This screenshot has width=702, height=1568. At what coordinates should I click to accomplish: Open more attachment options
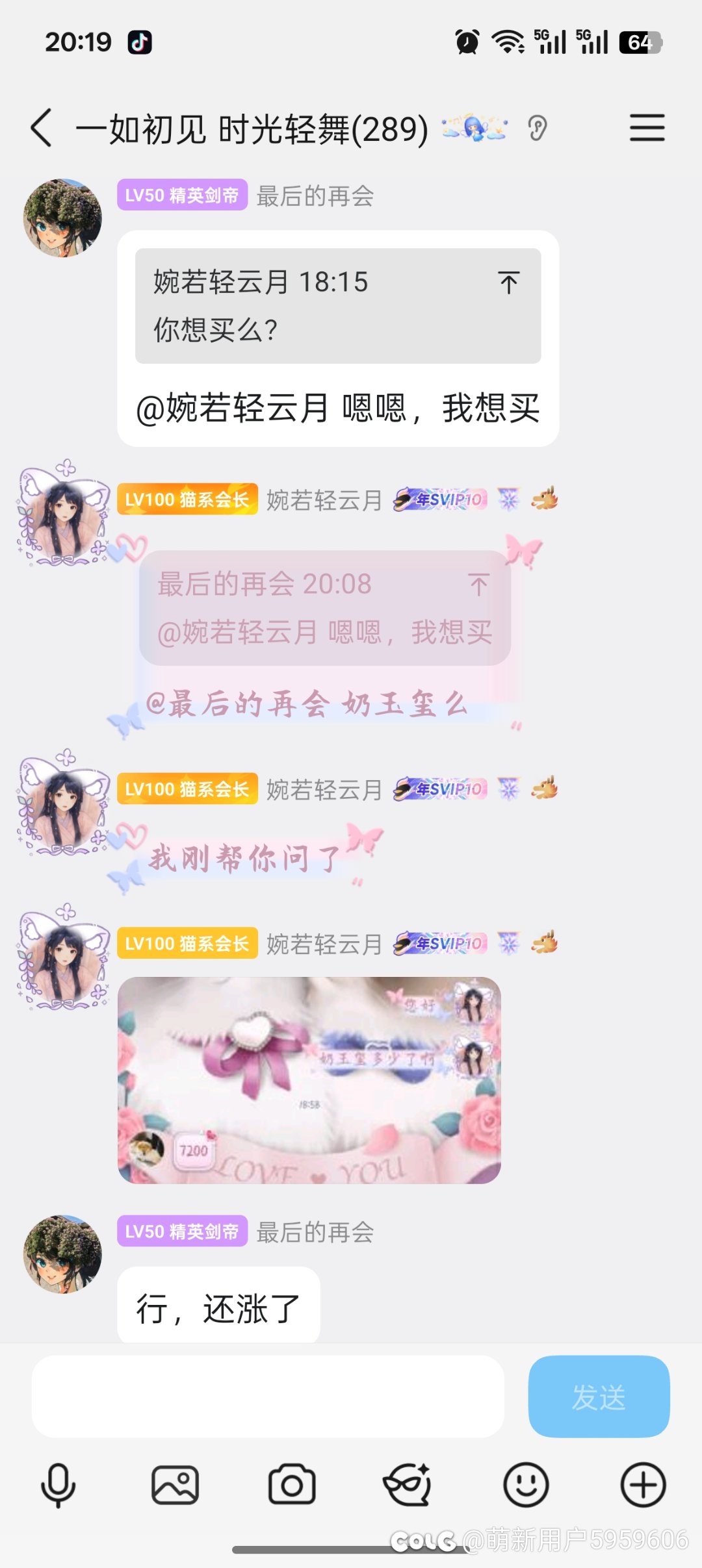(643, 1485)
